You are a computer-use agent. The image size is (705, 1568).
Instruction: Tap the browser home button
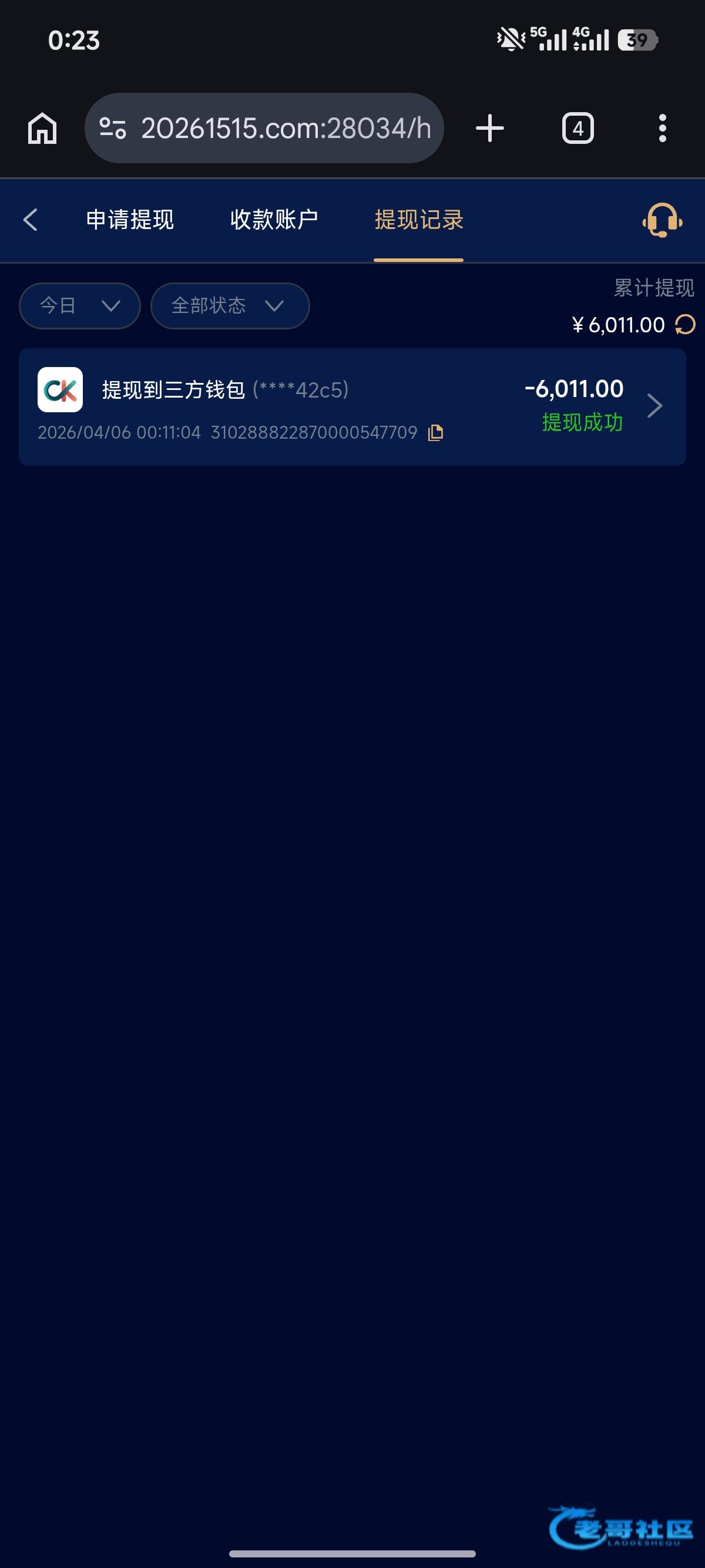pos(42,129)
